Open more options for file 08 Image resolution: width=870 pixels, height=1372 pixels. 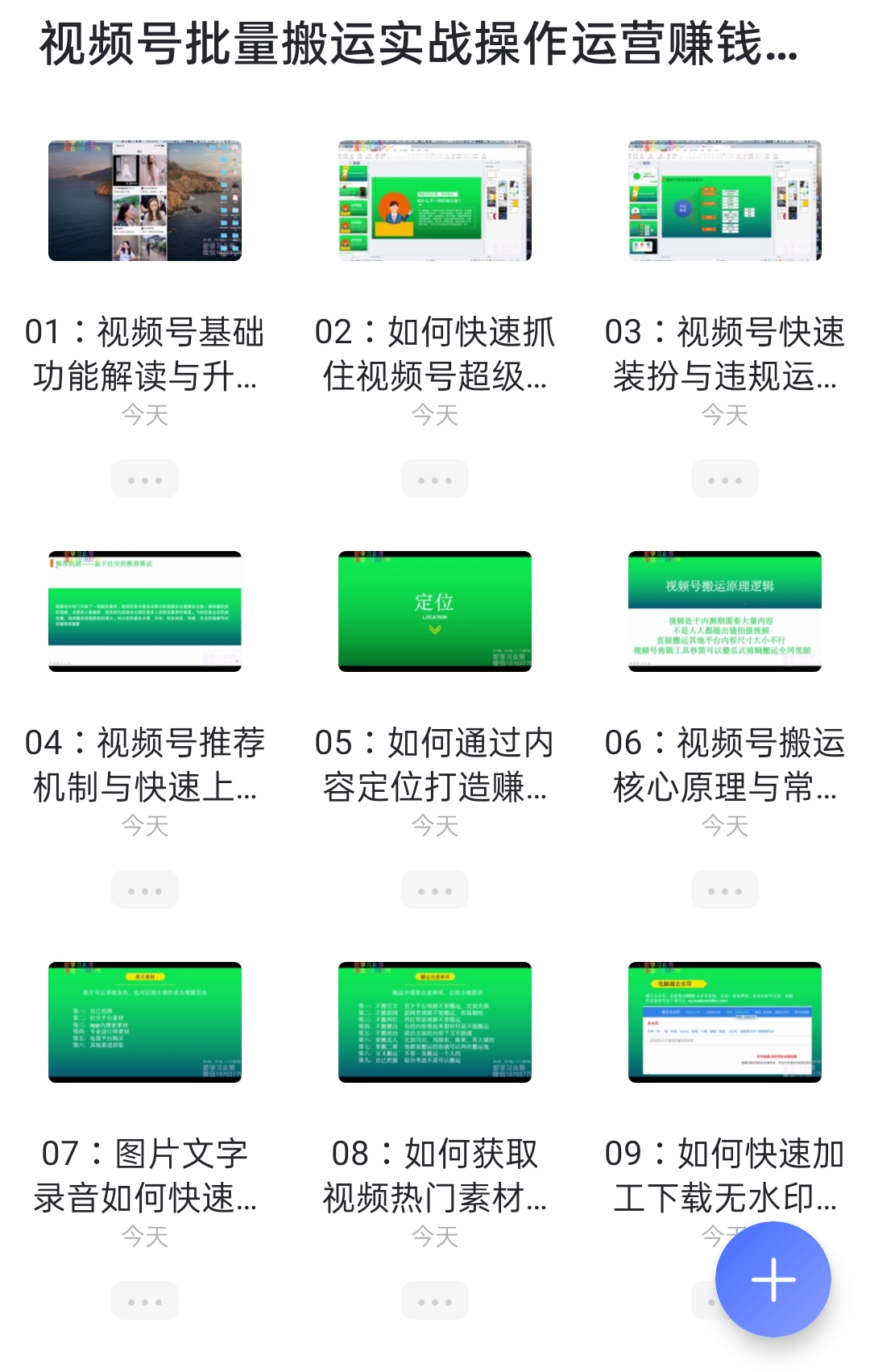coord(435,1302)
